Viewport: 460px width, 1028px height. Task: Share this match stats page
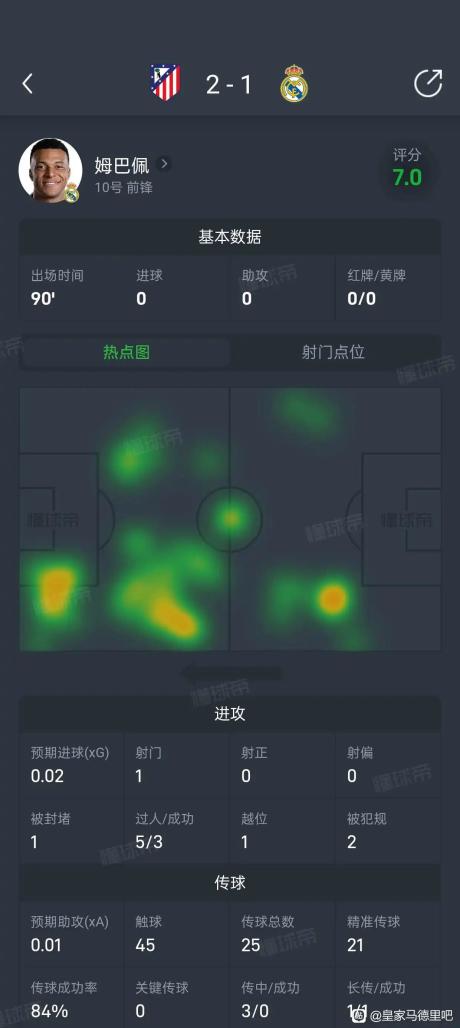point(429,83)
